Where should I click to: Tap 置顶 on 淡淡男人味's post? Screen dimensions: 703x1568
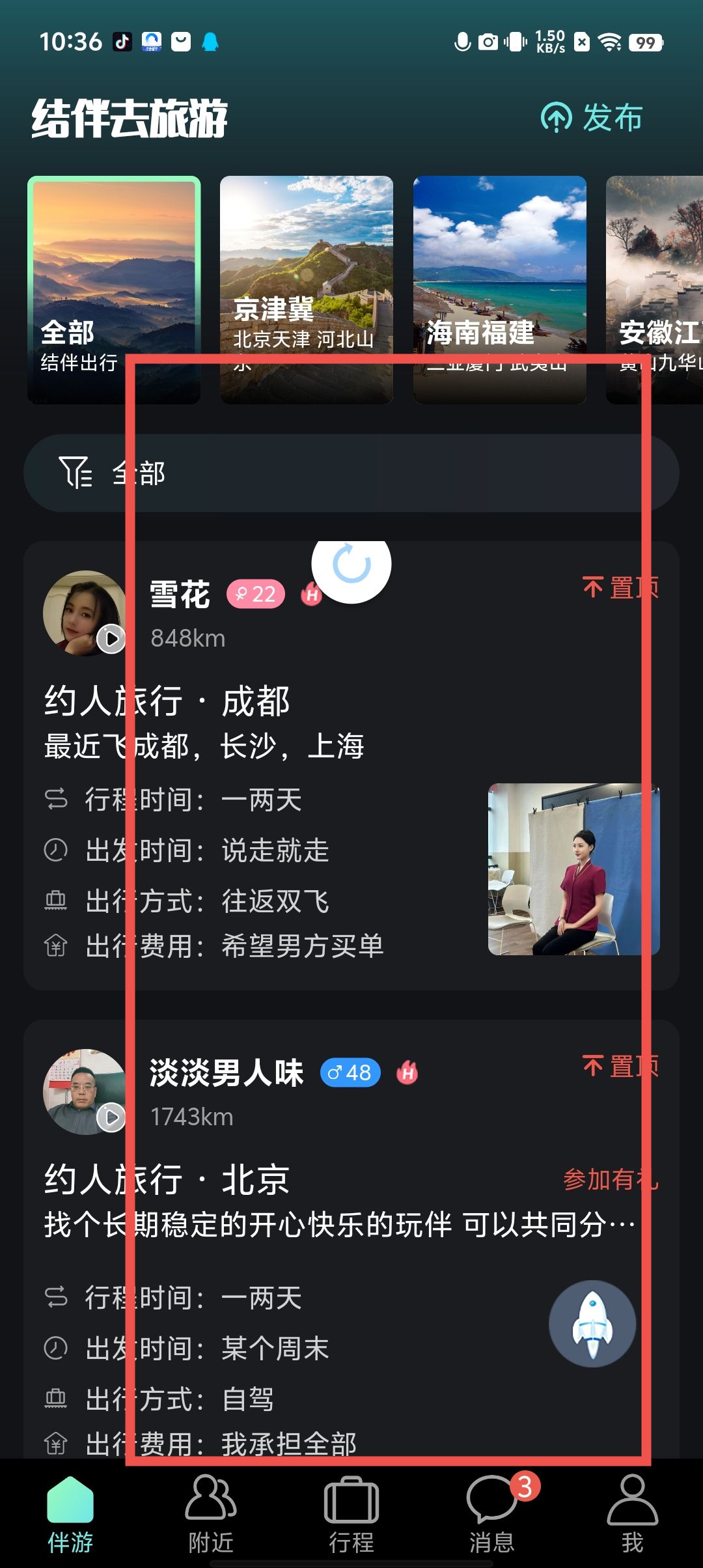pos(620,1067)
